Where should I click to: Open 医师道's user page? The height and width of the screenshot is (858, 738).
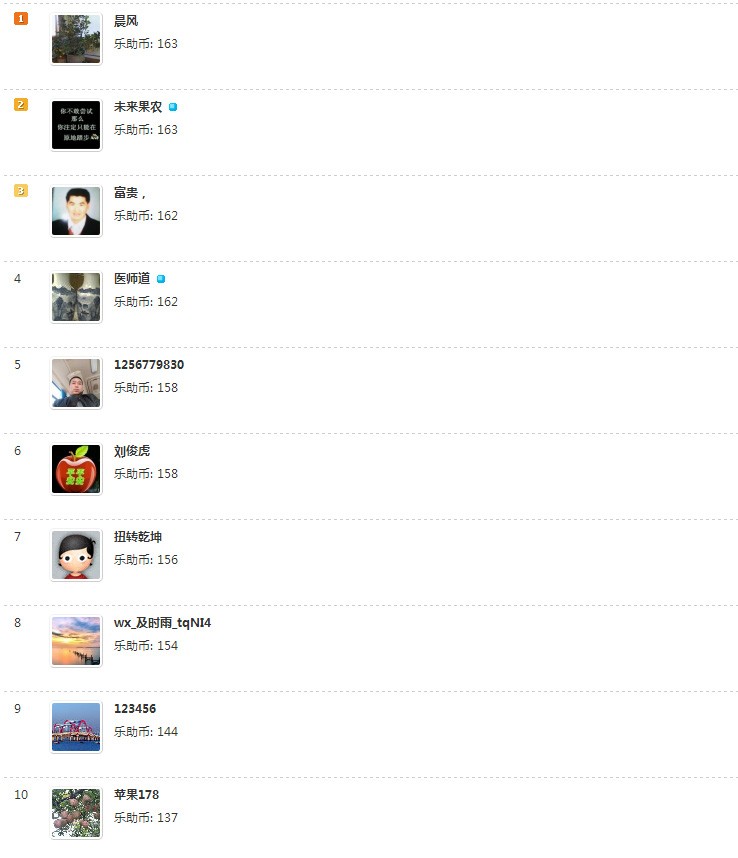pyautogui.click(x=132, y=279)
